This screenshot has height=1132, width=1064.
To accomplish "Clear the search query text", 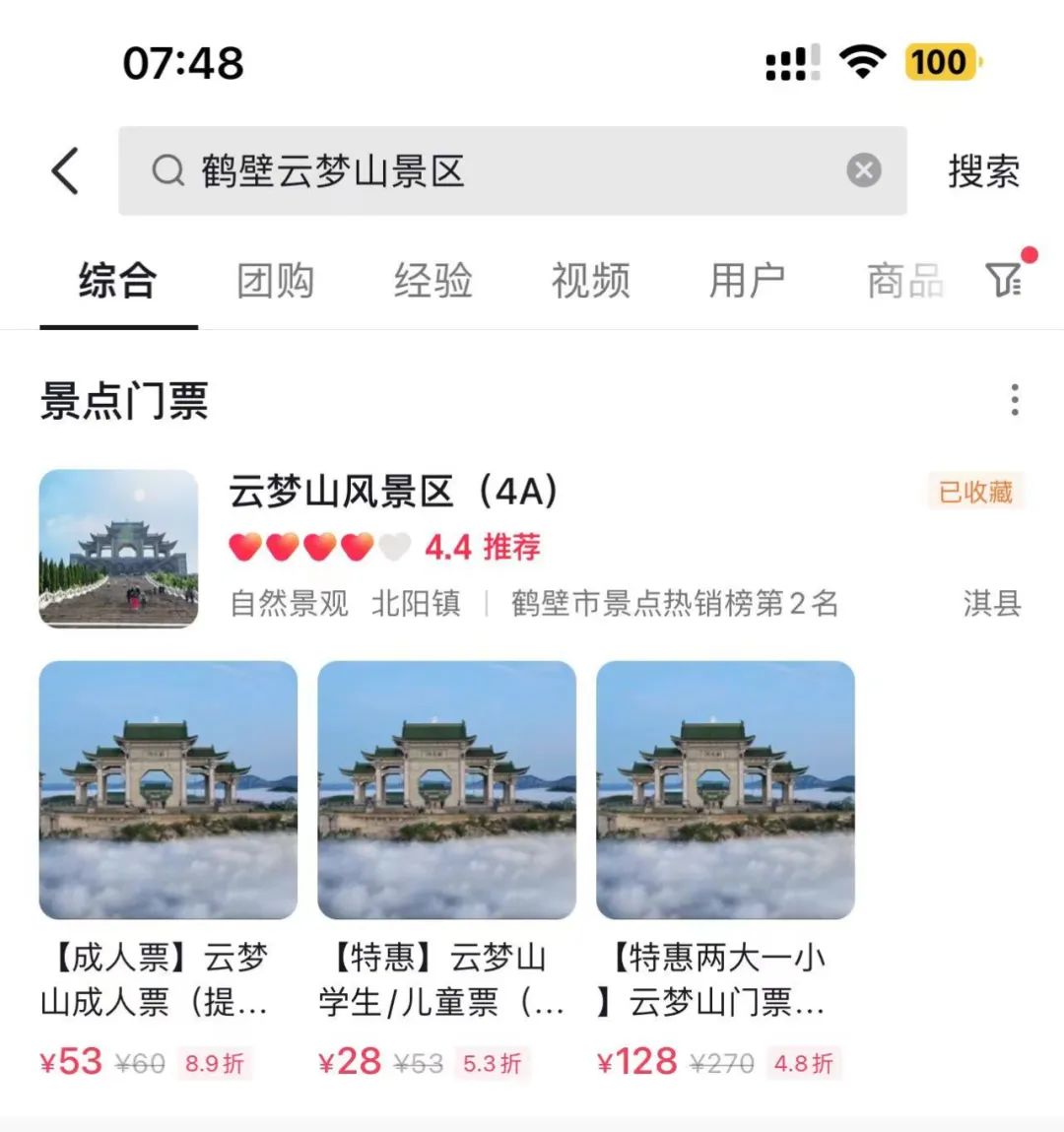I will pyautogui.click(x=863, y=171).
